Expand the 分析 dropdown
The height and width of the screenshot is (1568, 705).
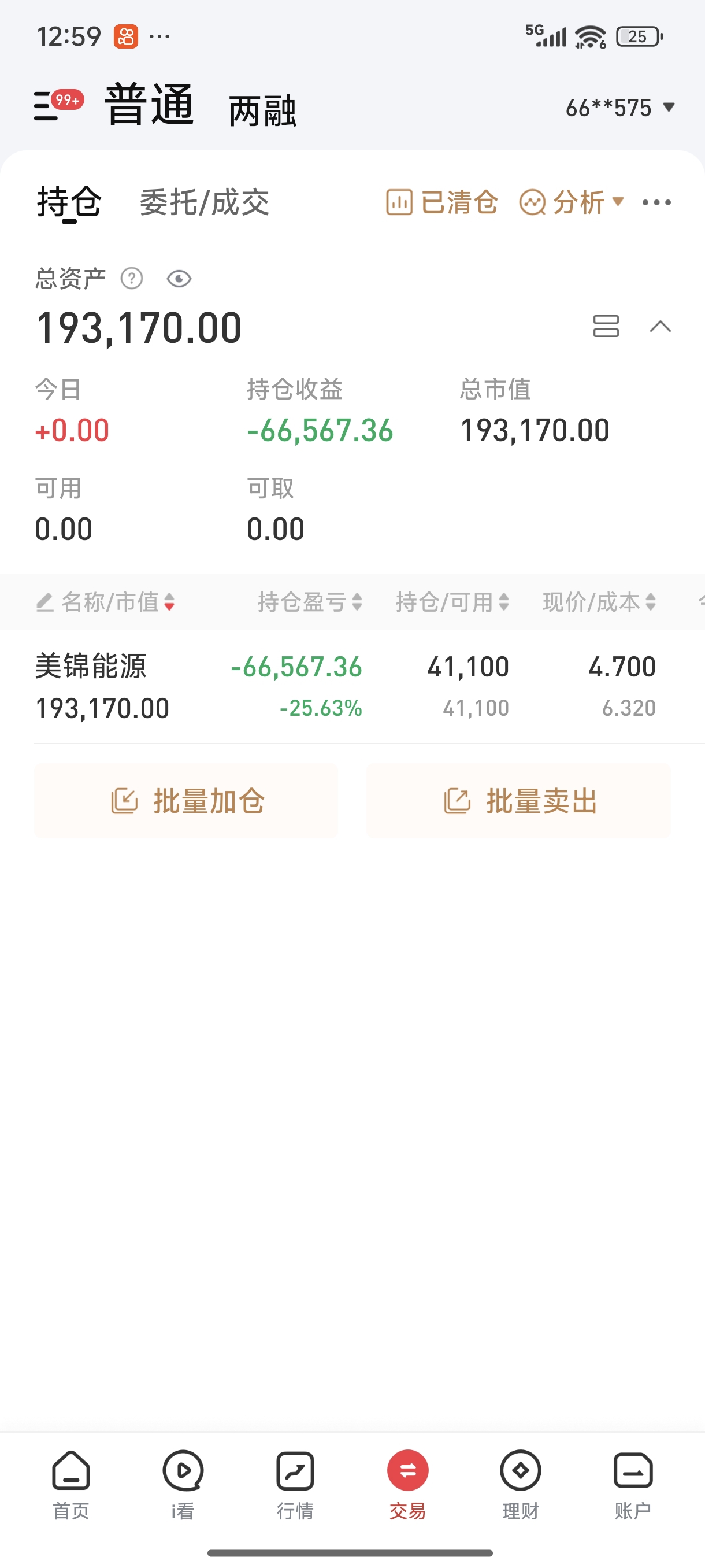click(x=572, y=202)
